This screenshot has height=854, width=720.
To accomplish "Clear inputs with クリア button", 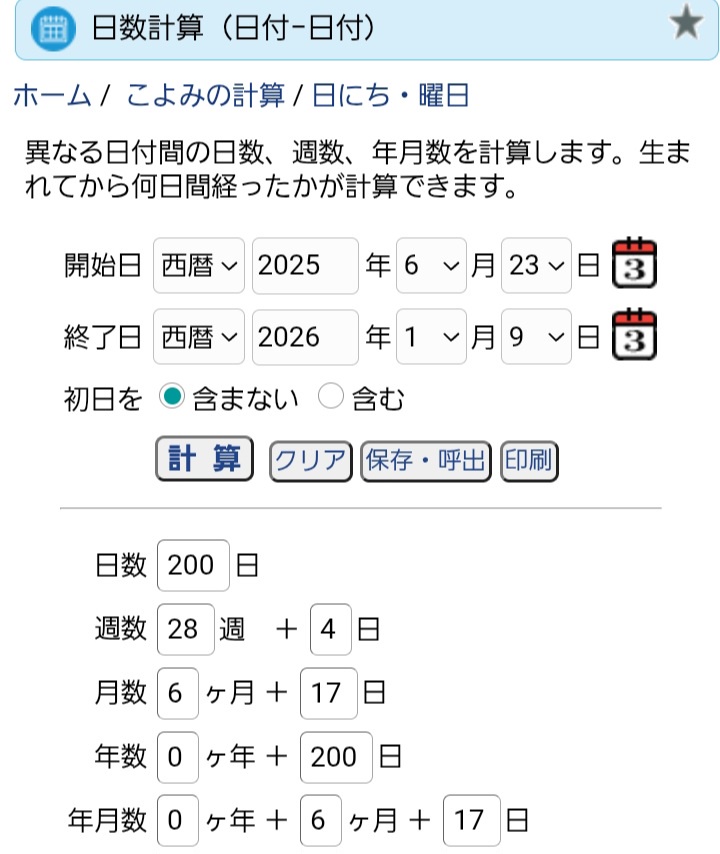I will pos(311,461).
